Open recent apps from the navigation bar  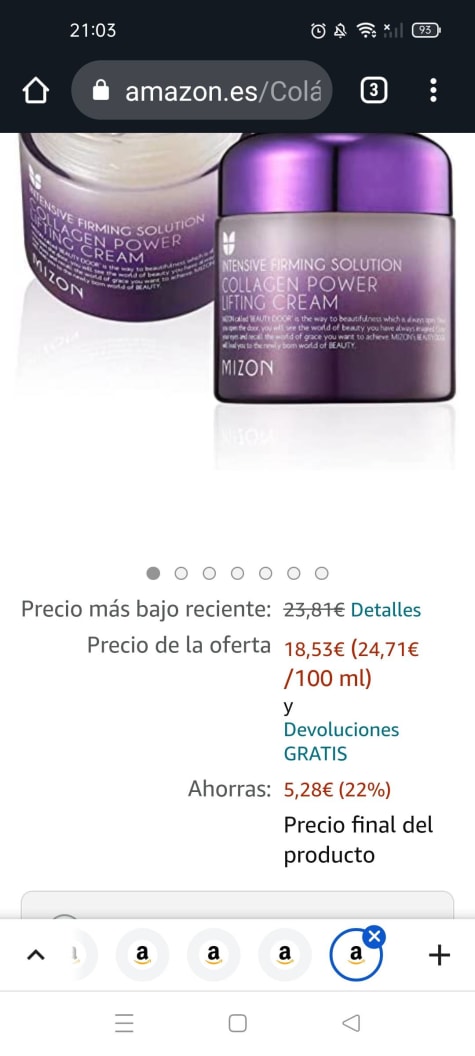point(124,1023)
